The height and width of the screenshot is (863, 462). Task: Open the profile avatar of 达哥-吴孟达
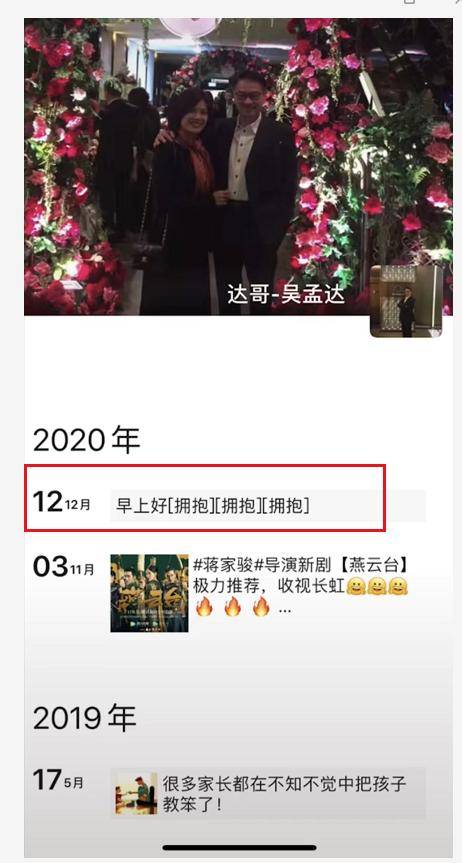point(406,301)
